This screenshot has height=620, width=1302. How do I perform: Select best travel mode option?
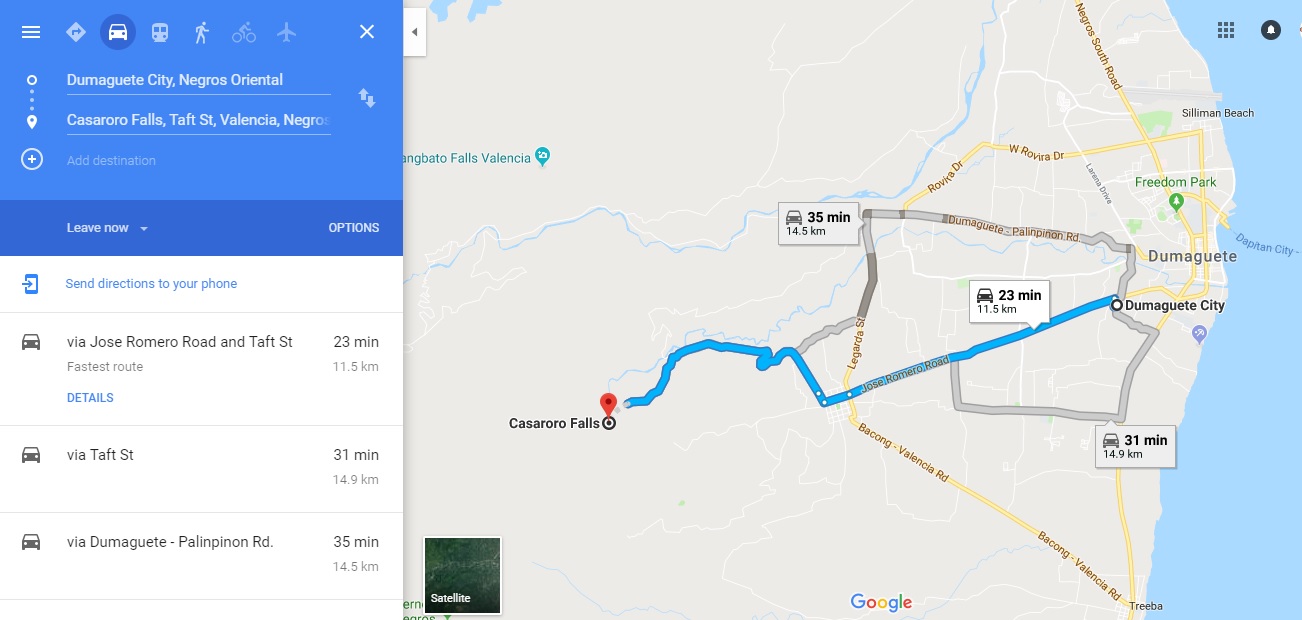click(x=76, y=32)
